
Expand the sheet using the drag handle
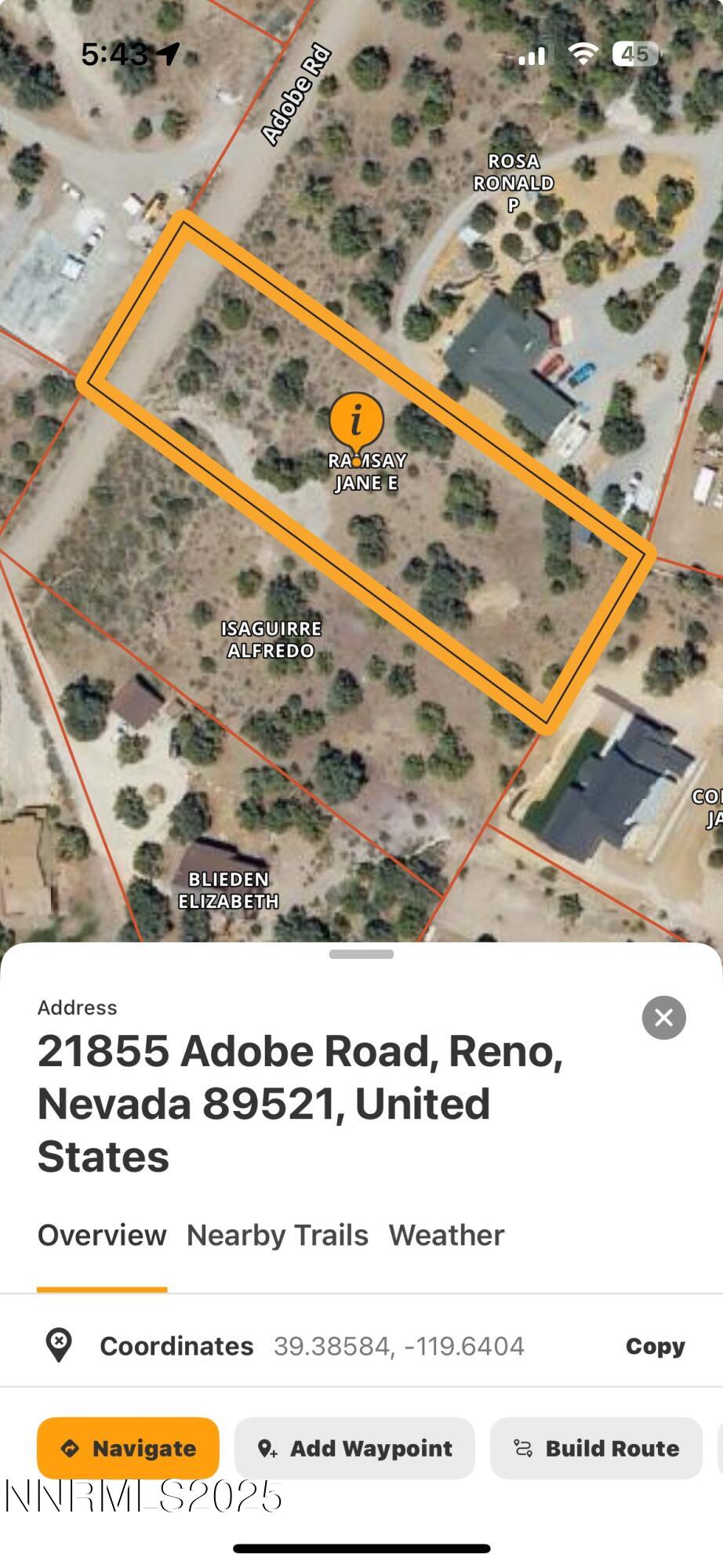click(x=361, y=953)
